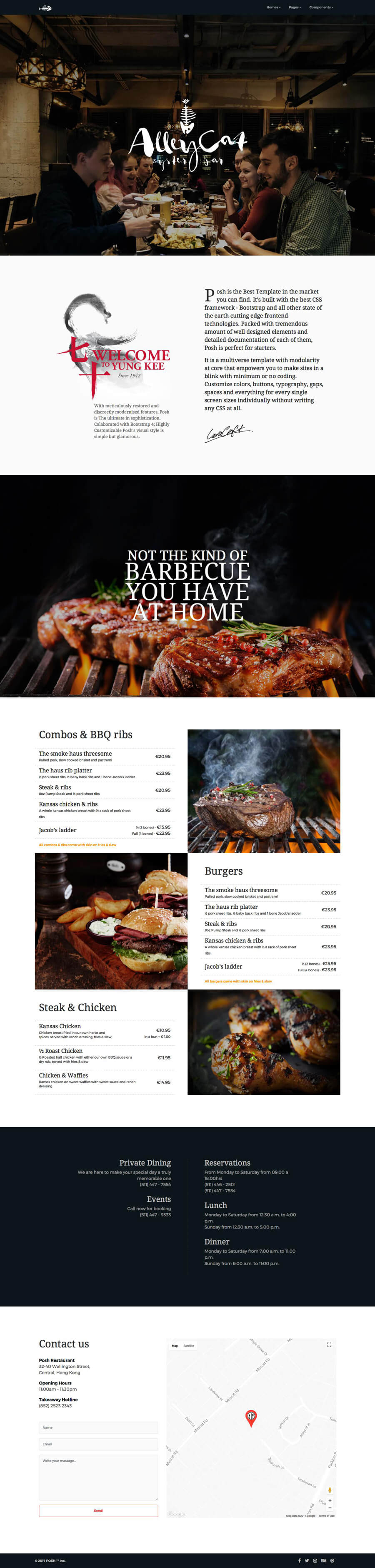Tap the red restaurant map marker
375x1568 pixels.
coord(250,1417)
